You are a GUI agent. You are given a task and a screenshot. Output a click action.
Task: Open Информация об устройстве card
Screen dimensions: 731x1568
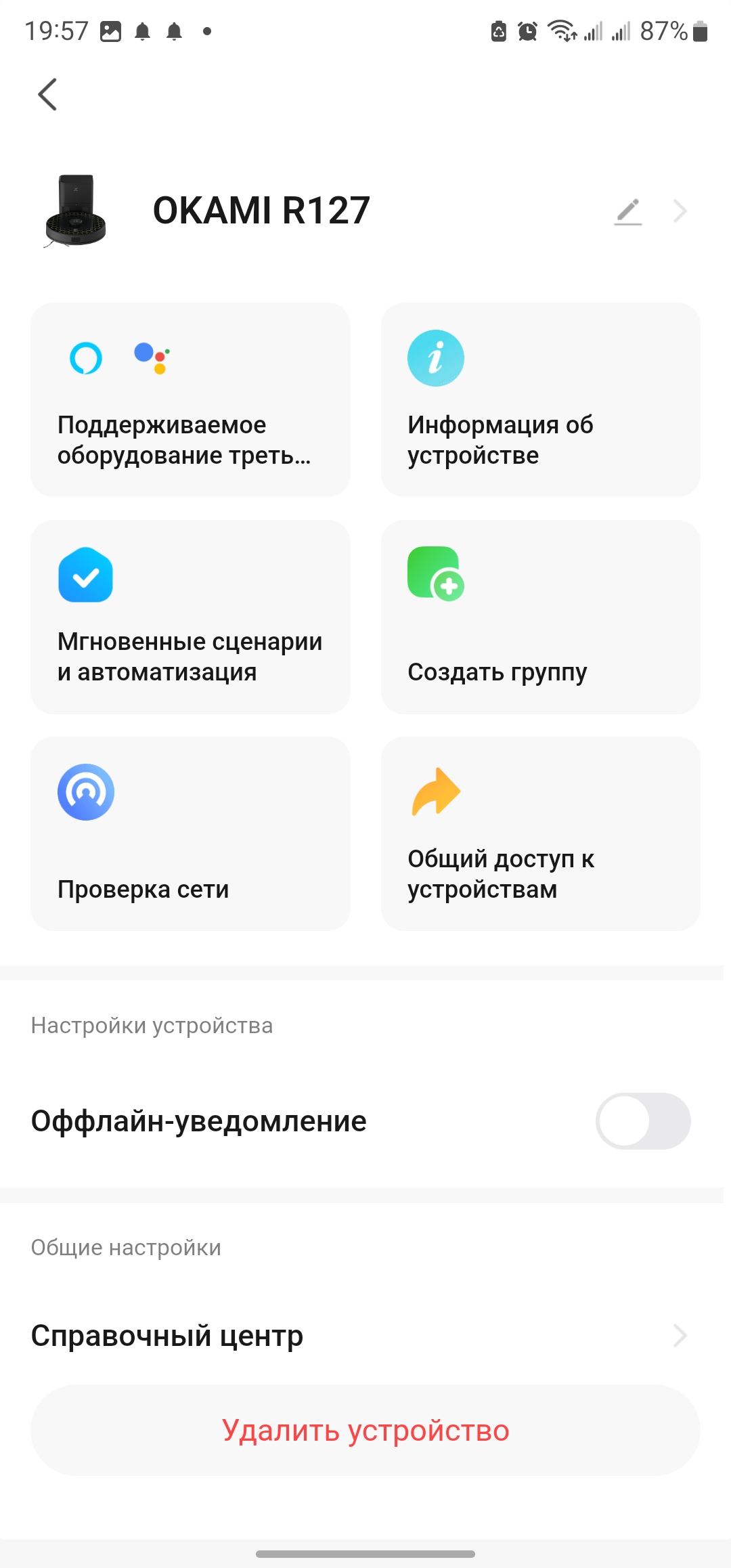pyautogui.click(x=540, y=399)
